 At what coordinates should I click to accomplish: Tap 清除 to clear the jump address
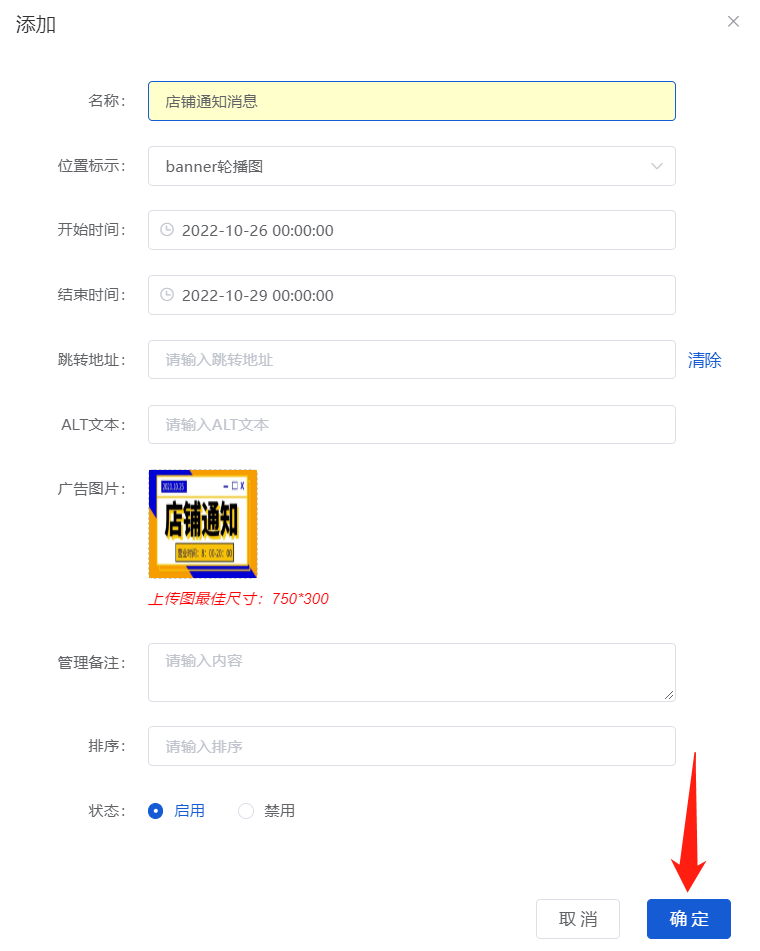click(x=704, y=361)
